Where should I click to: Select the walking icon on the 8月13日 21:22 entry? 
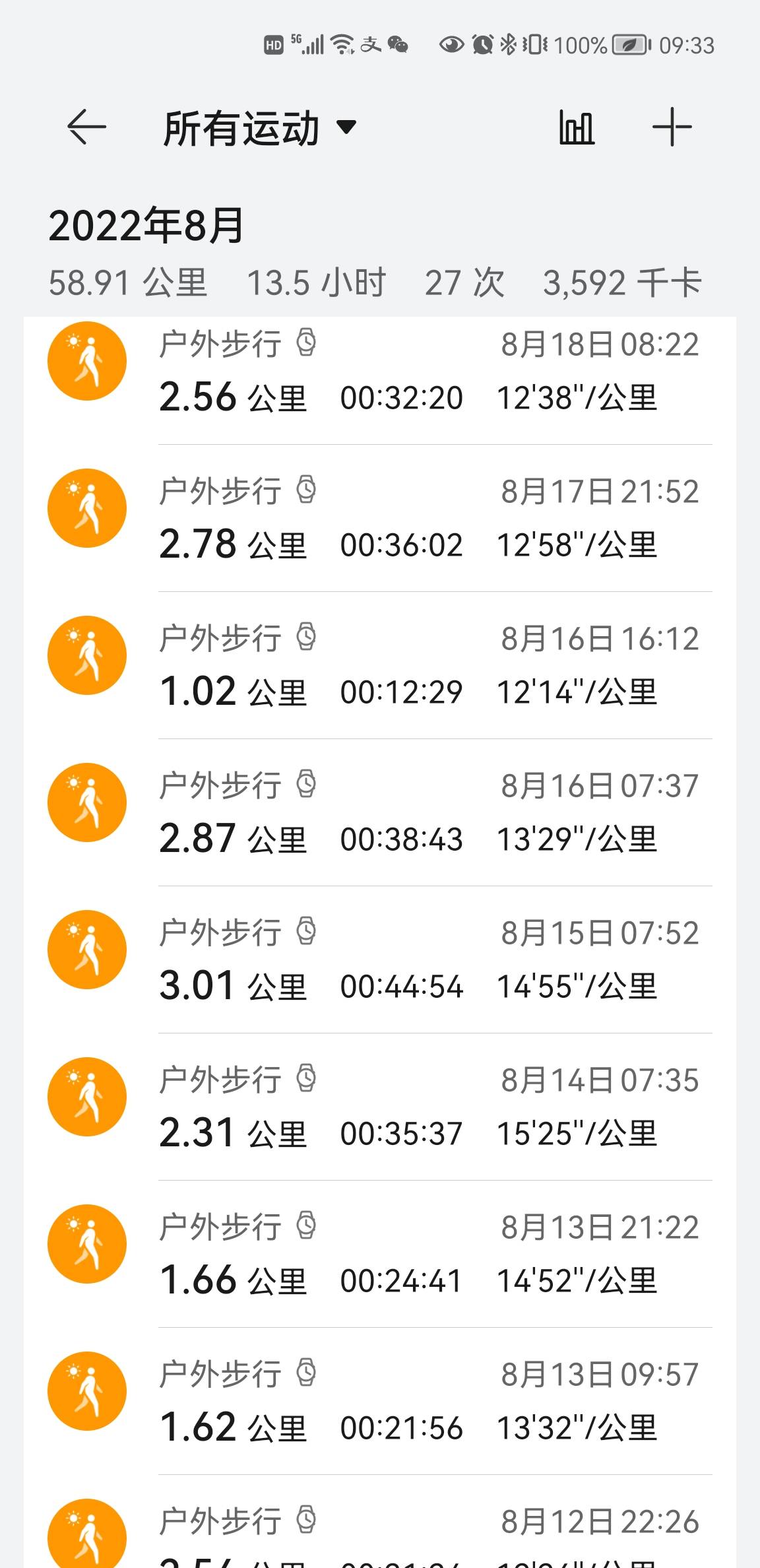[x=86, y=1243]
